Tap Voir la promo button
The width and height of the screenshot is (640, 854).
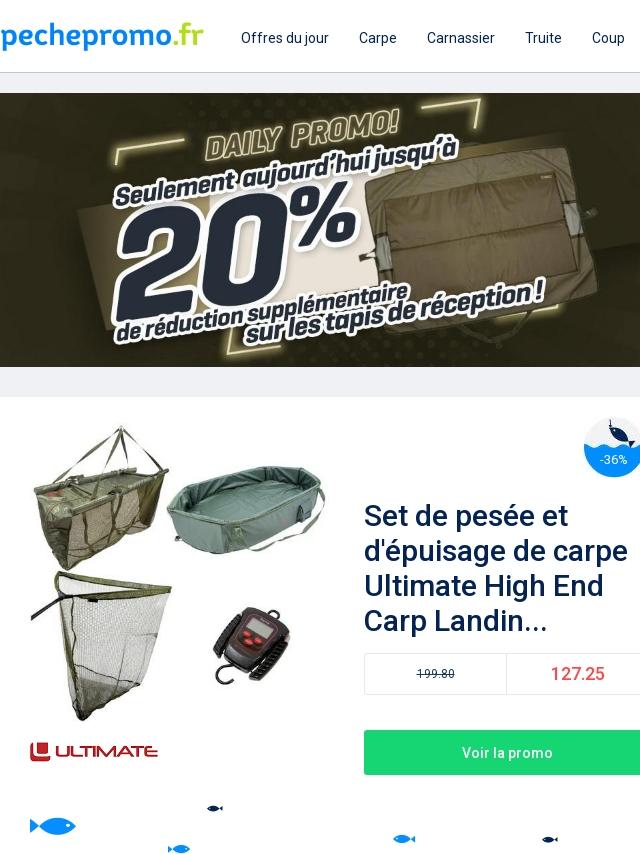click(x=502, y=752)
